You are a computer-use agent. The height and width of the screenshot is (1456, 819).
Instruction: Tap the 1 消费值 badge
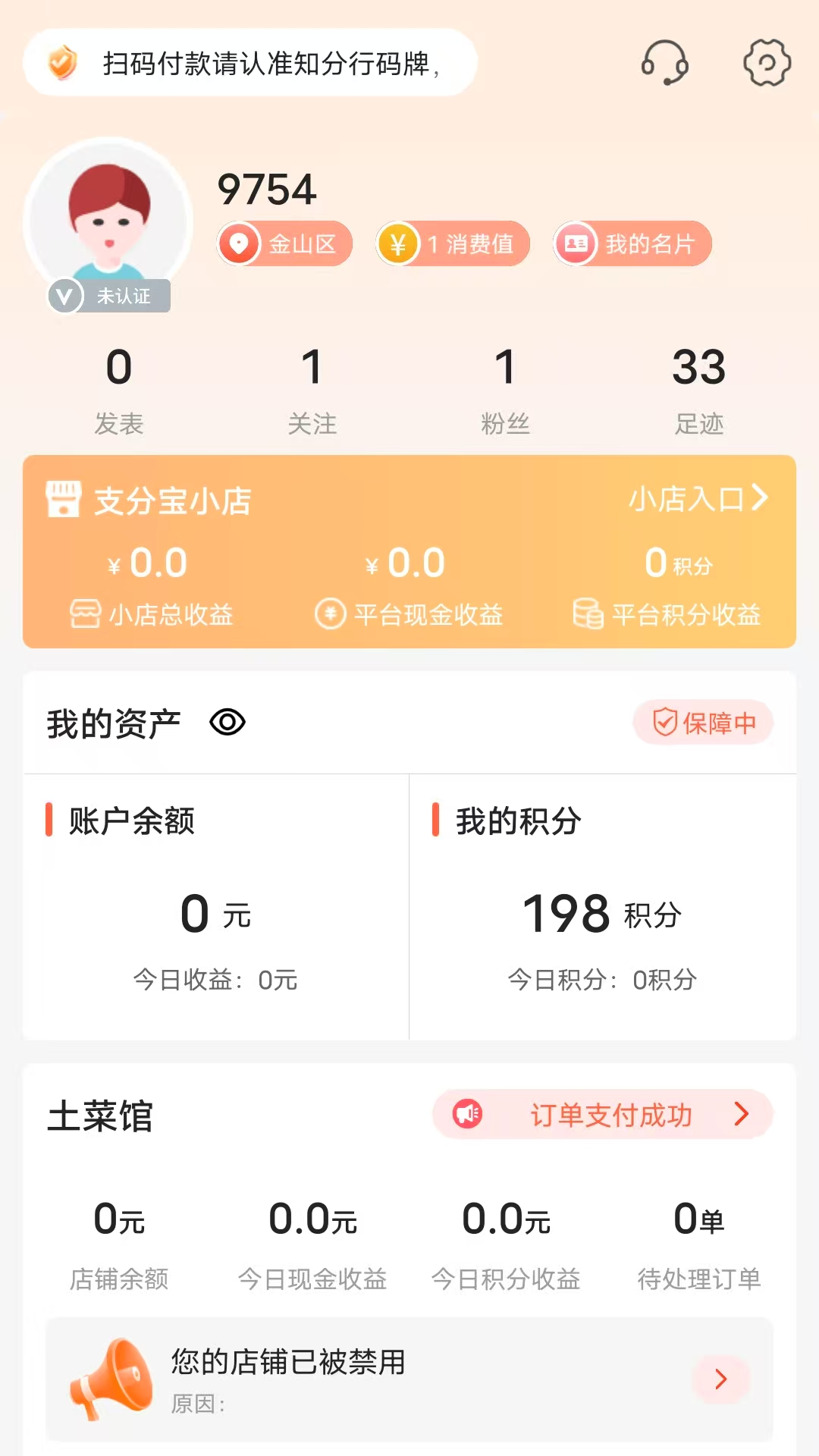click(452, 243)
